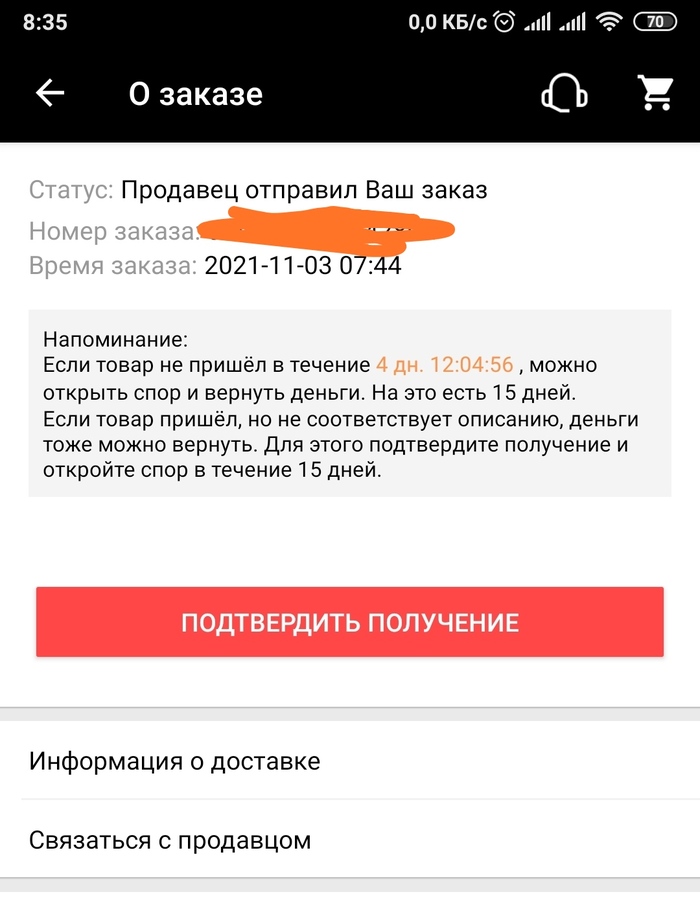Open customer support headset icon
Image resolution: width=700 pixels, height=905 pixels.
[563, 94]
